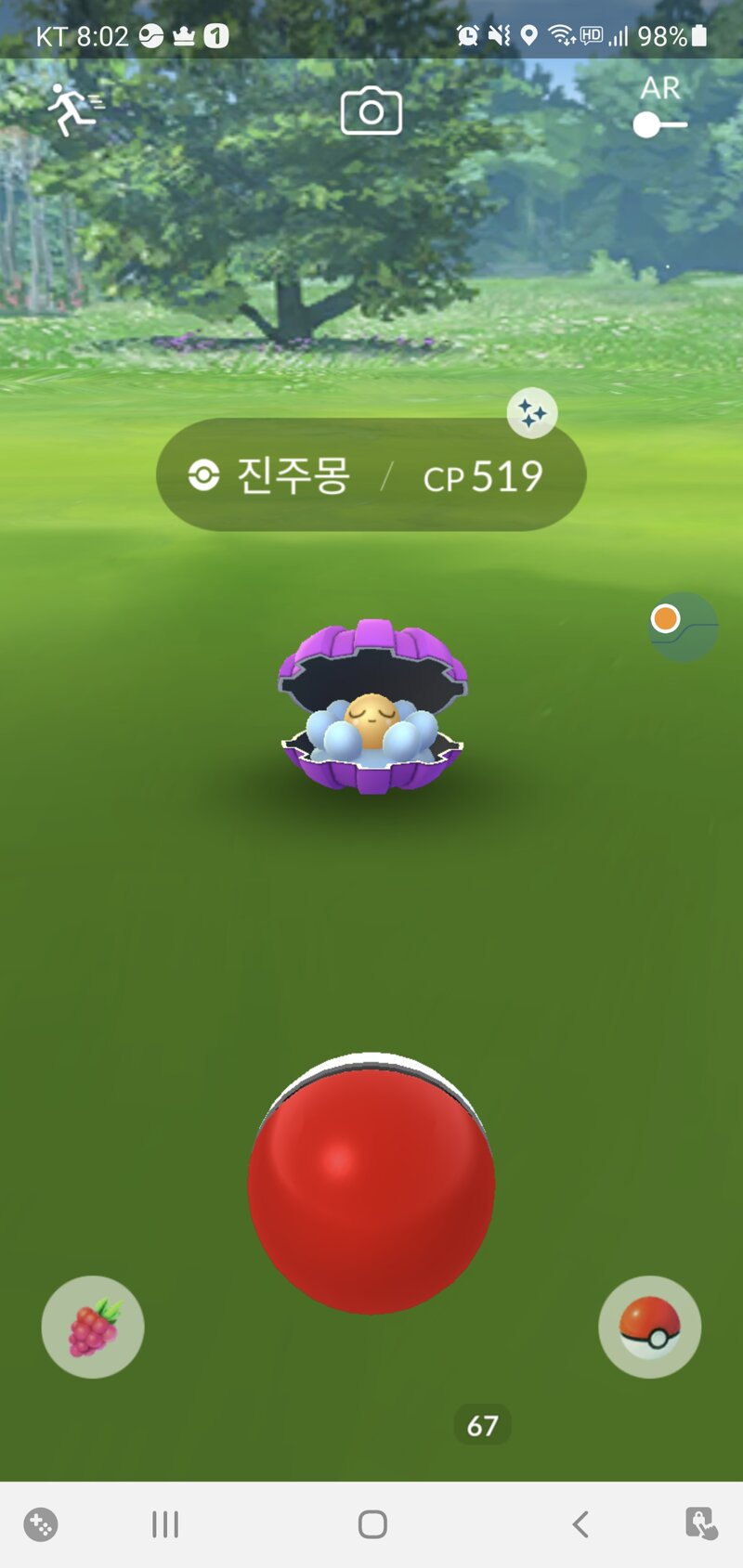Screen dimensions: 743x1568
Task: Open recent apps from navigation bar
Action: [165, 1523]
